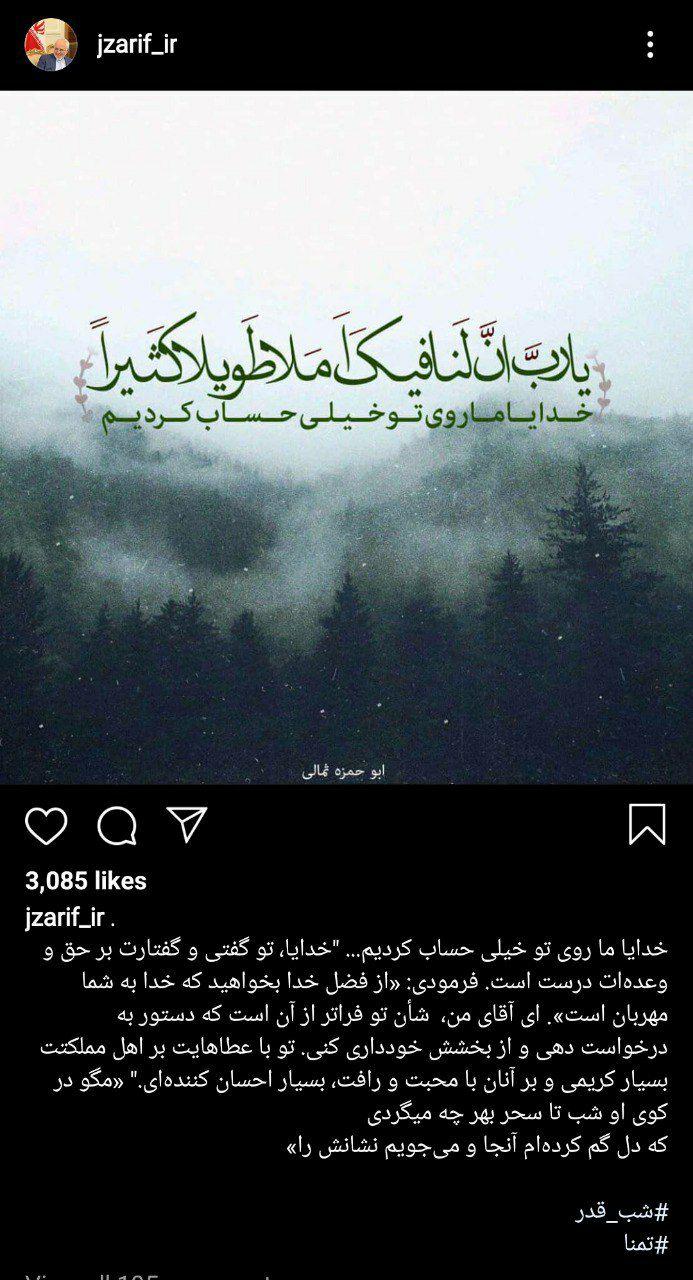693x1280 pixels.
Task: Tap the jzarif_ir username in the caption
Action: coord(65,917)
